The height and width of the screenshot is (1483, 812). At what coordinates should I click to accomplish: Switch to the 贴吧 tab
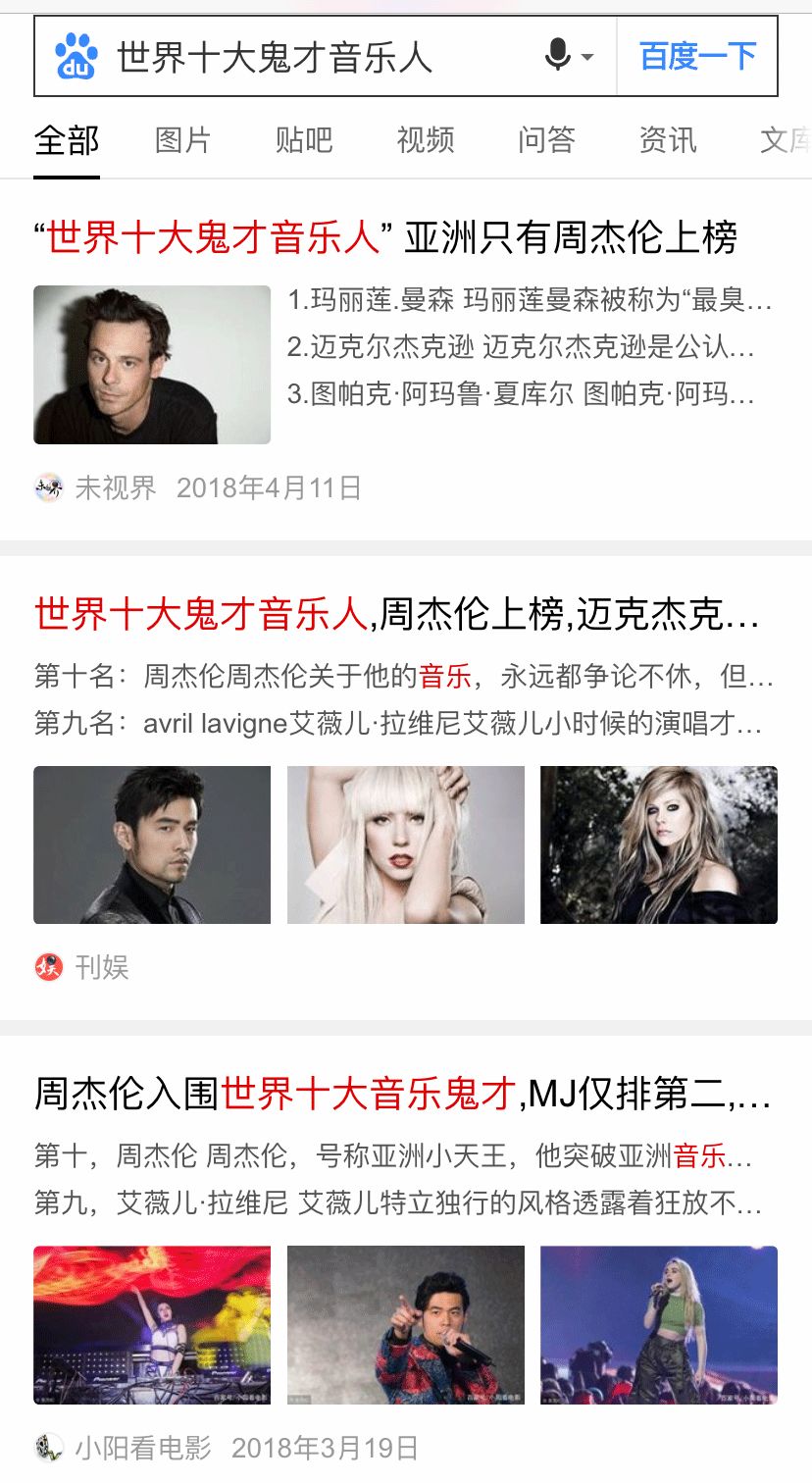pyautogui.click(x=304, y=140)
